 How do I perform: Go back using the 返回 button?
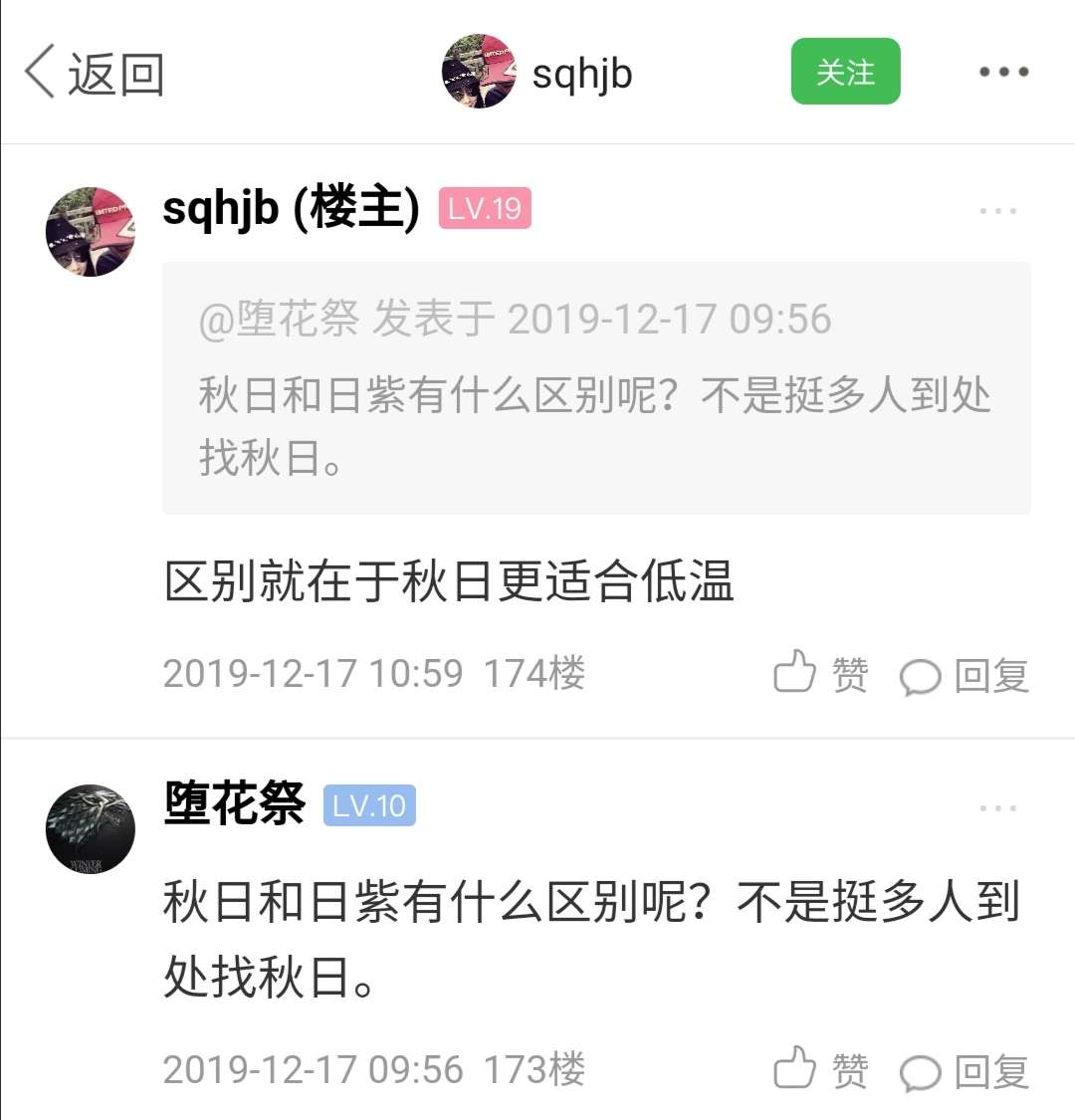pyautogui.click(x=95, y=74)
